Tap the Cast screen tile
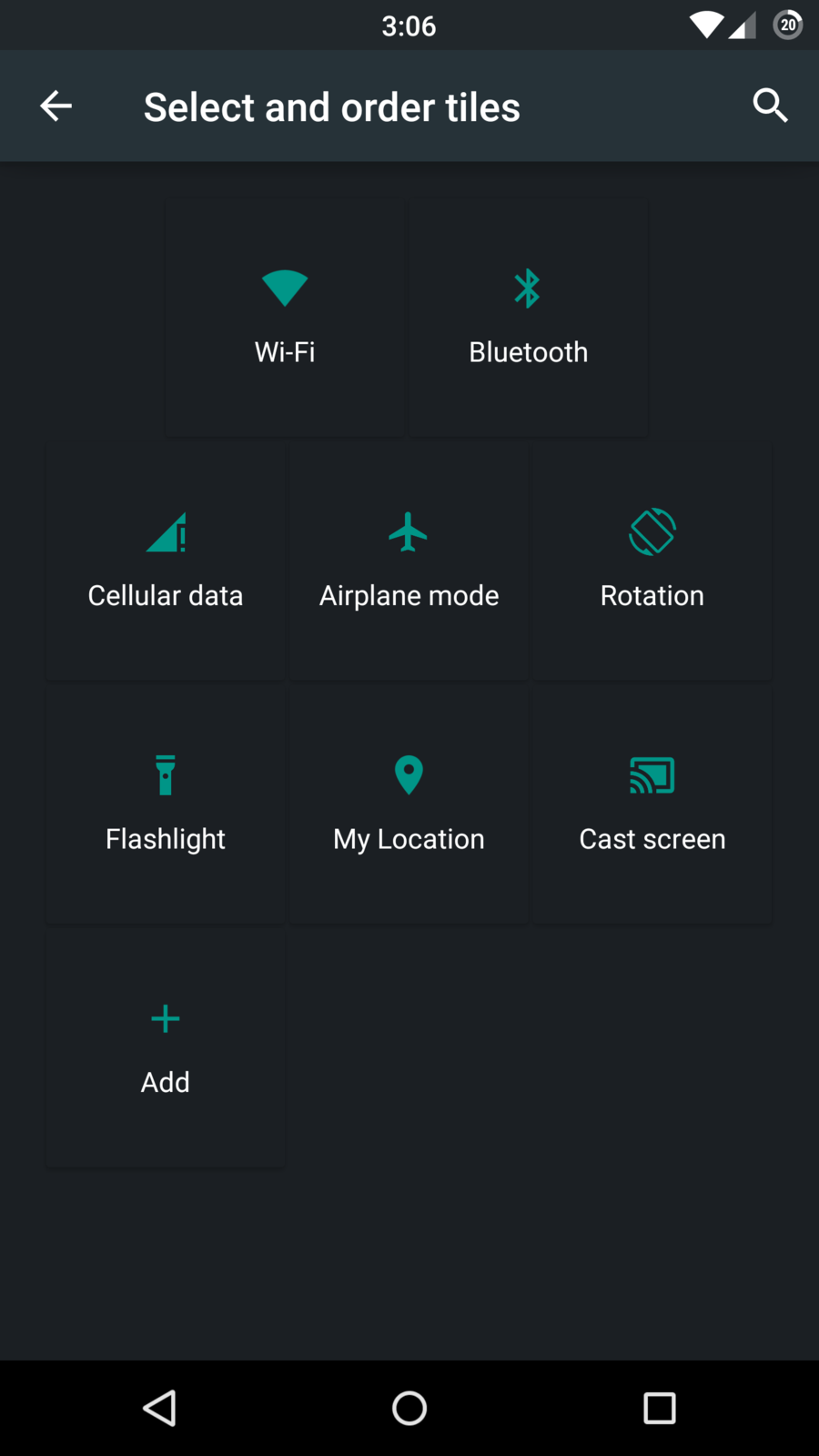The image size is (819, 1456). click(x=652, y=804)
